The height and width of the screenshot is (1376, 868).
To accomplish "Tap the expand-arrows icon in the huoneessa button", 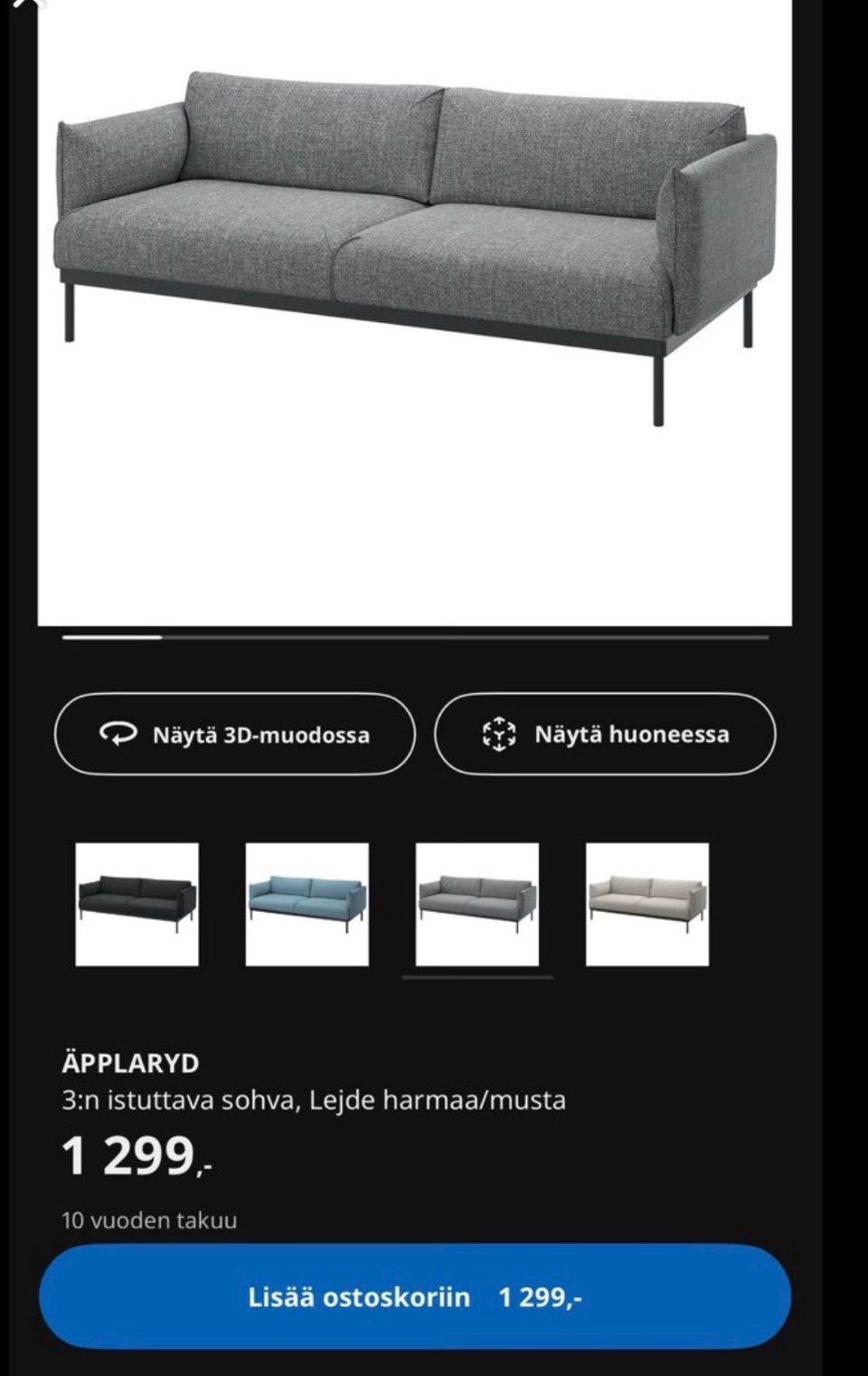I will (501, 735).
